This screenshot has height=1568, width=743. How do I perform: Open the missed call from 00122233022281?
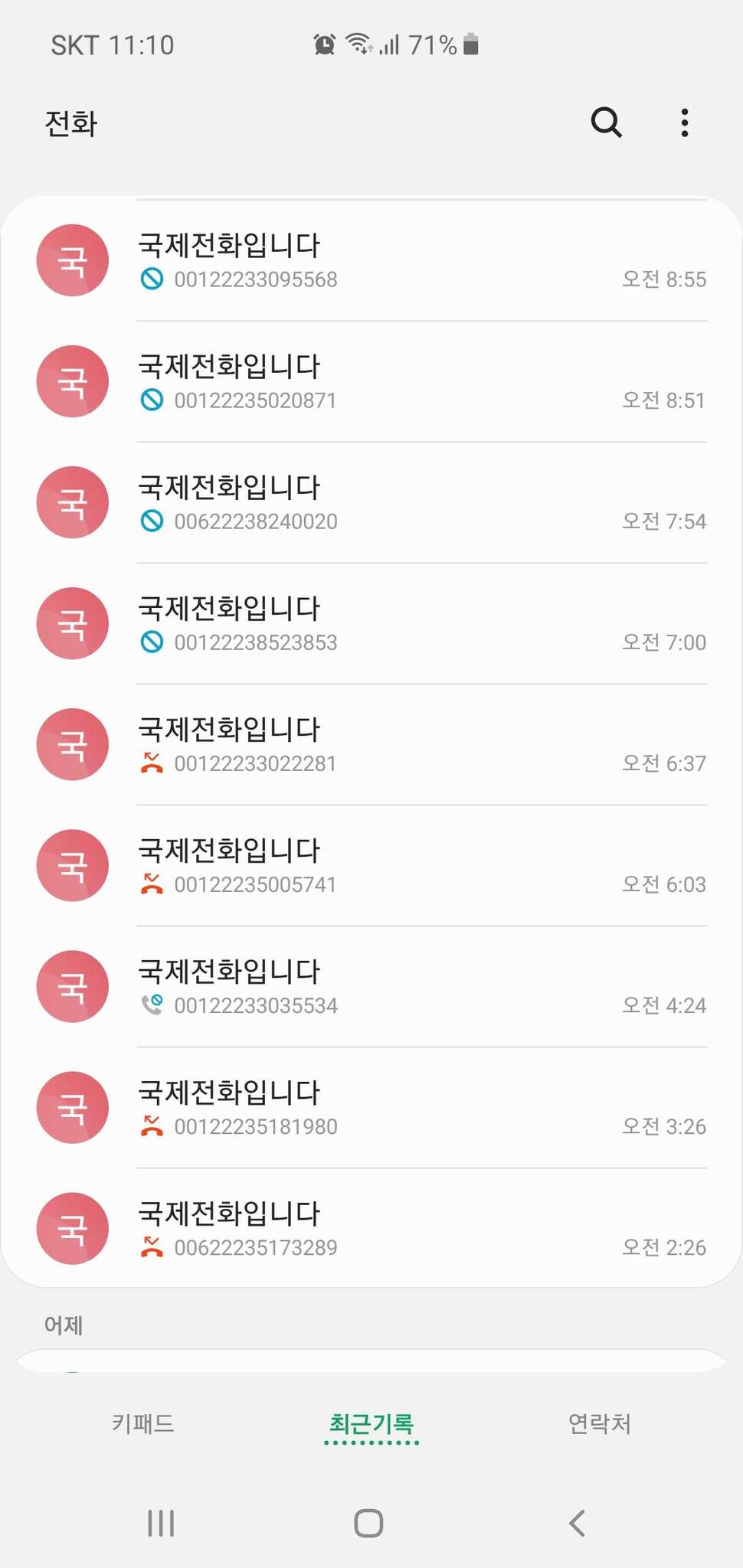pyautogui.click(x=371, y=744)
